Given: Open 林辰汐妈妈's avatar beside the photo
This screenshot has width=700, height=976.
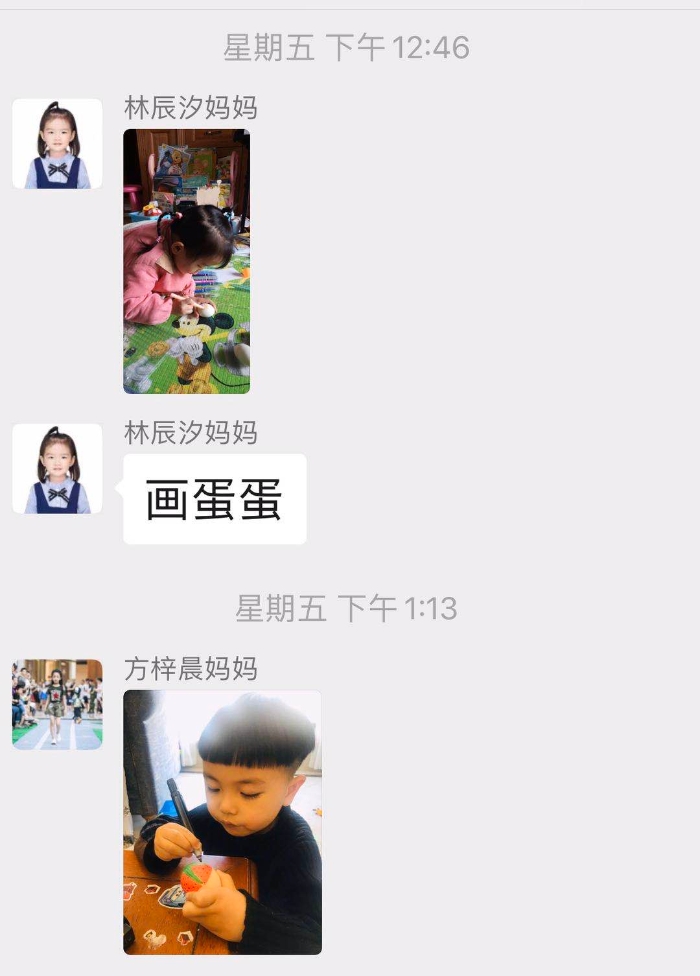Looking at the screenshot, I should click(57, 144).
